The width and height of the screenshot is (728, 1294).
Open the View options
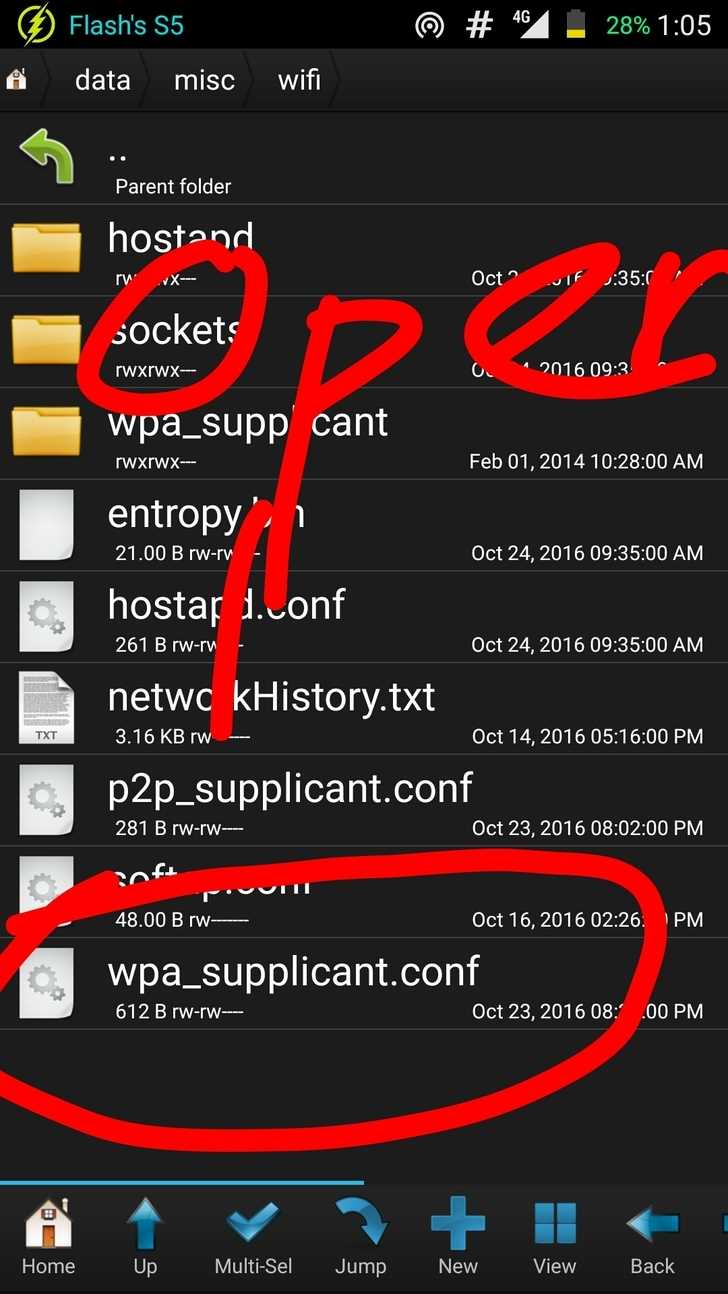pos(555,1238)
